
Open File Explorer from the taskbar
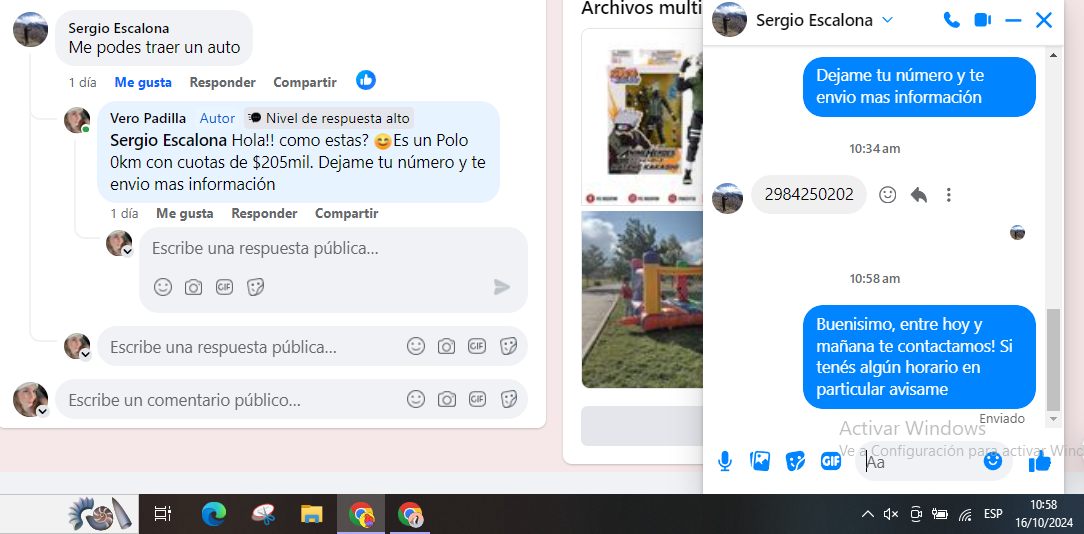point(312,515)
